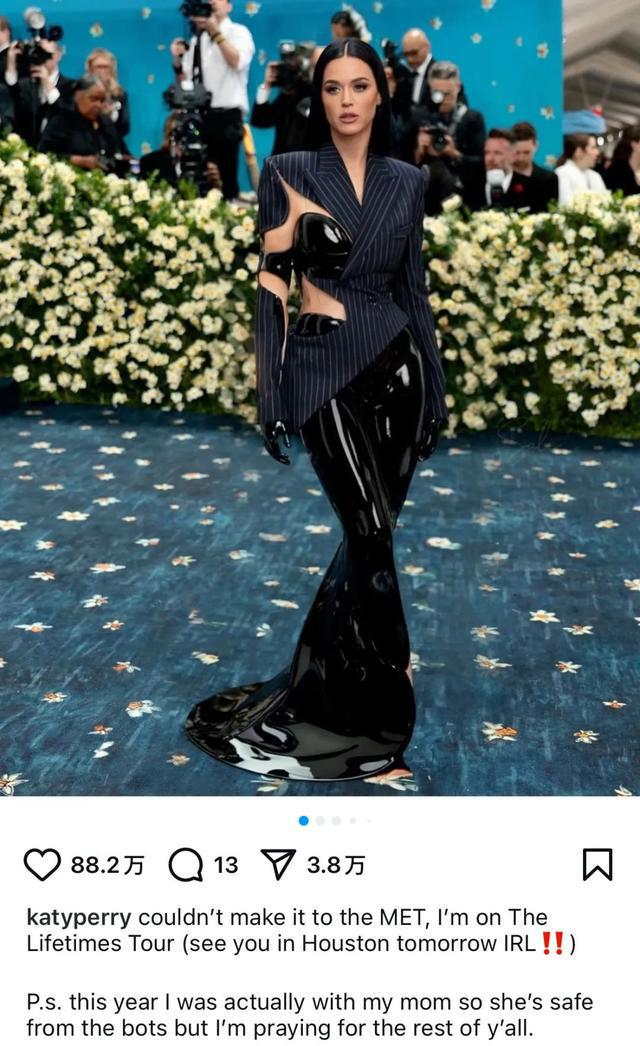Image resolution: width=640 pixels, height=1046 pixels.
Task: Open the katyperry profile from caption username
Action: click(78, 917)
